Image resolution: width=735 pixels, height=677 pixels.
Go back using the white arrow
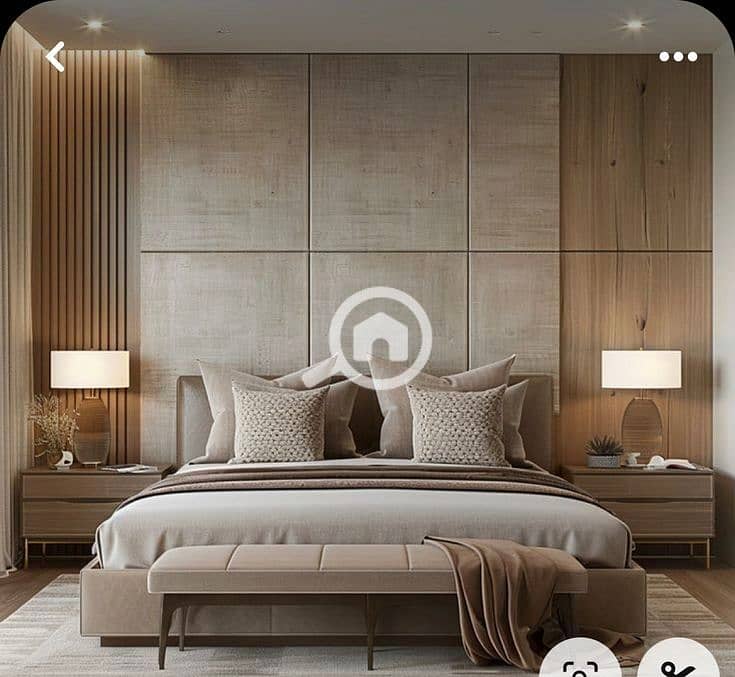55,57
